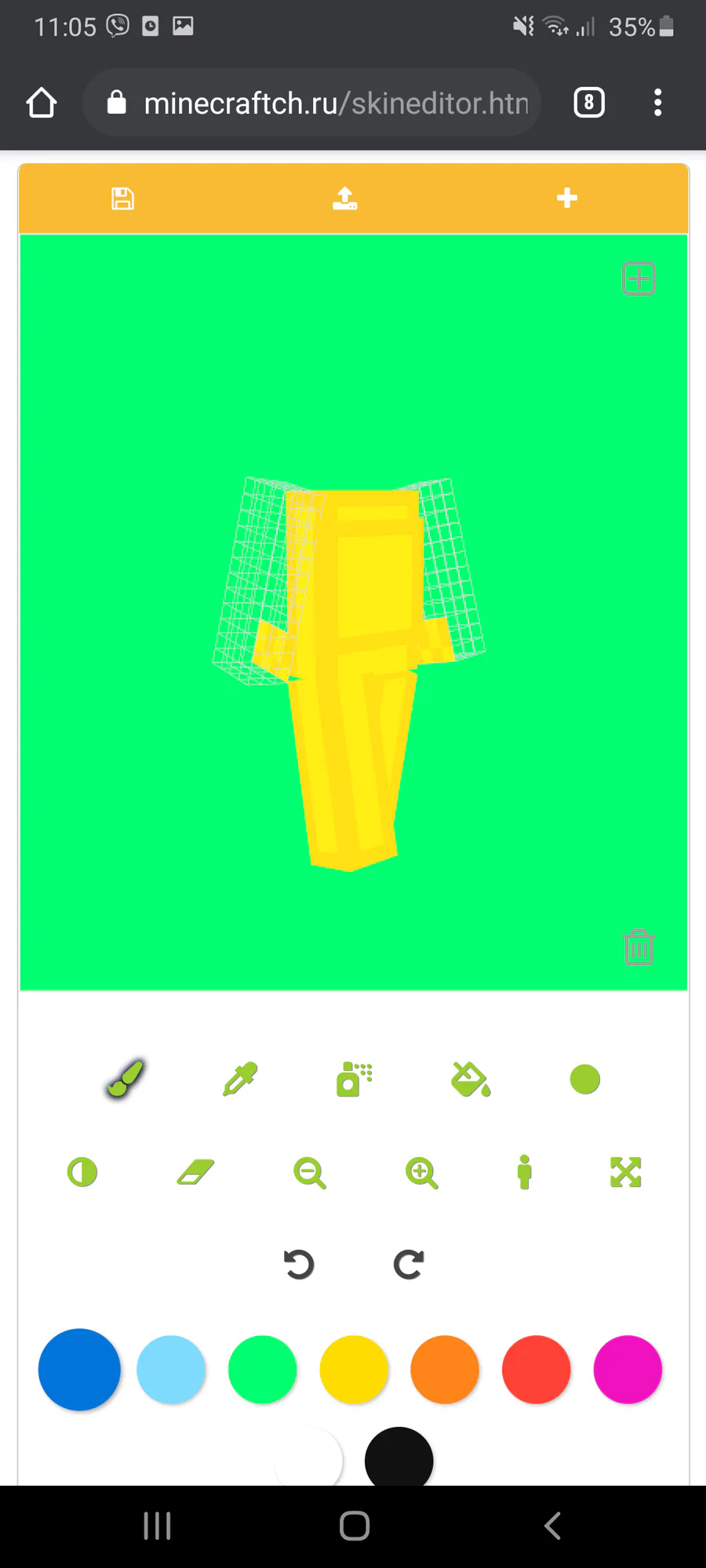The height and width of the screenshot is (1568, 706).
Task: Pick the dark blue color swatch
Action: pos(79,1369)
